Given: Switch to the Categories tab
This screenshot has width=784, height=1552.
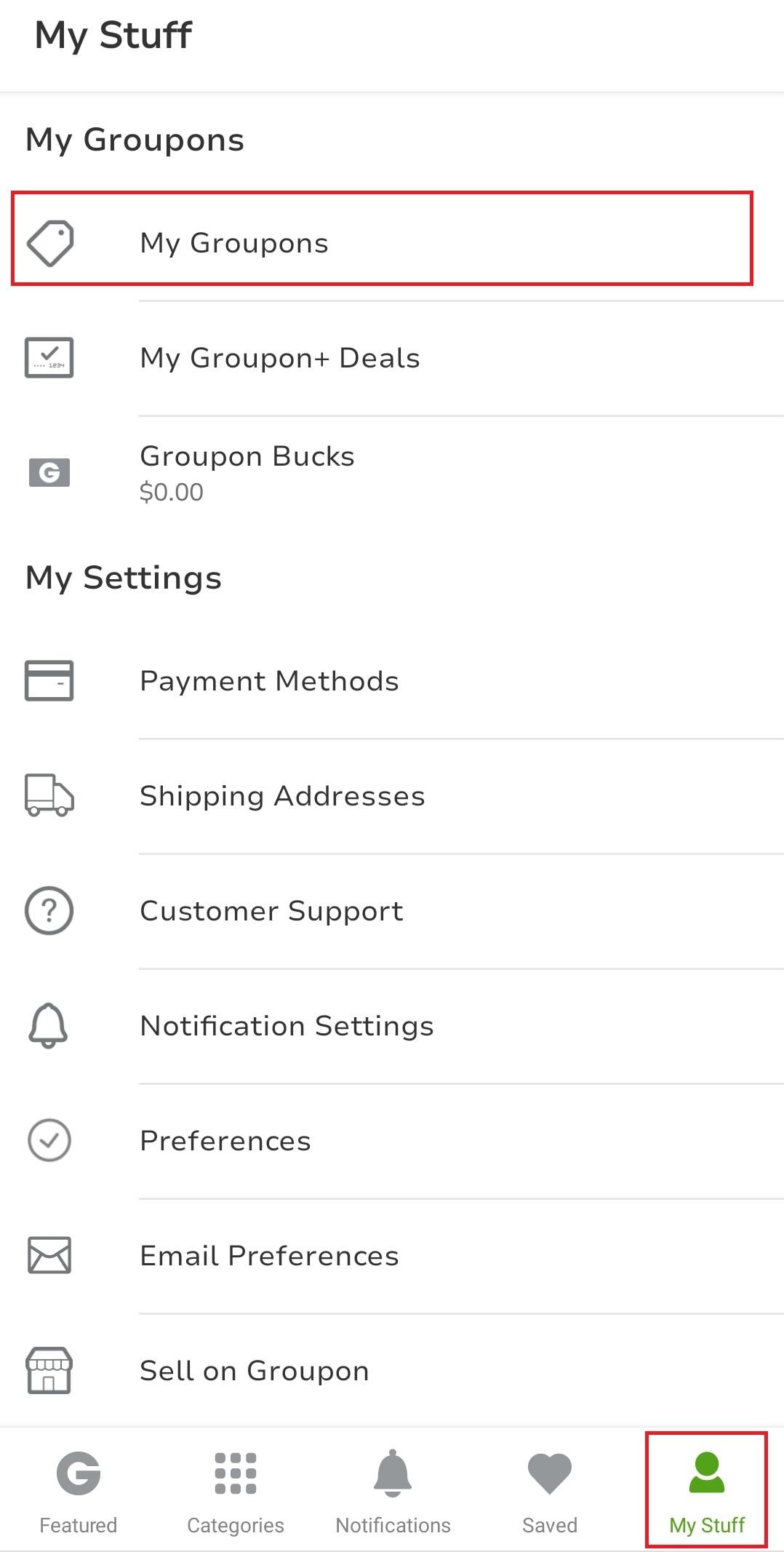Looking at the screenshot, I should click(234, 1487).
